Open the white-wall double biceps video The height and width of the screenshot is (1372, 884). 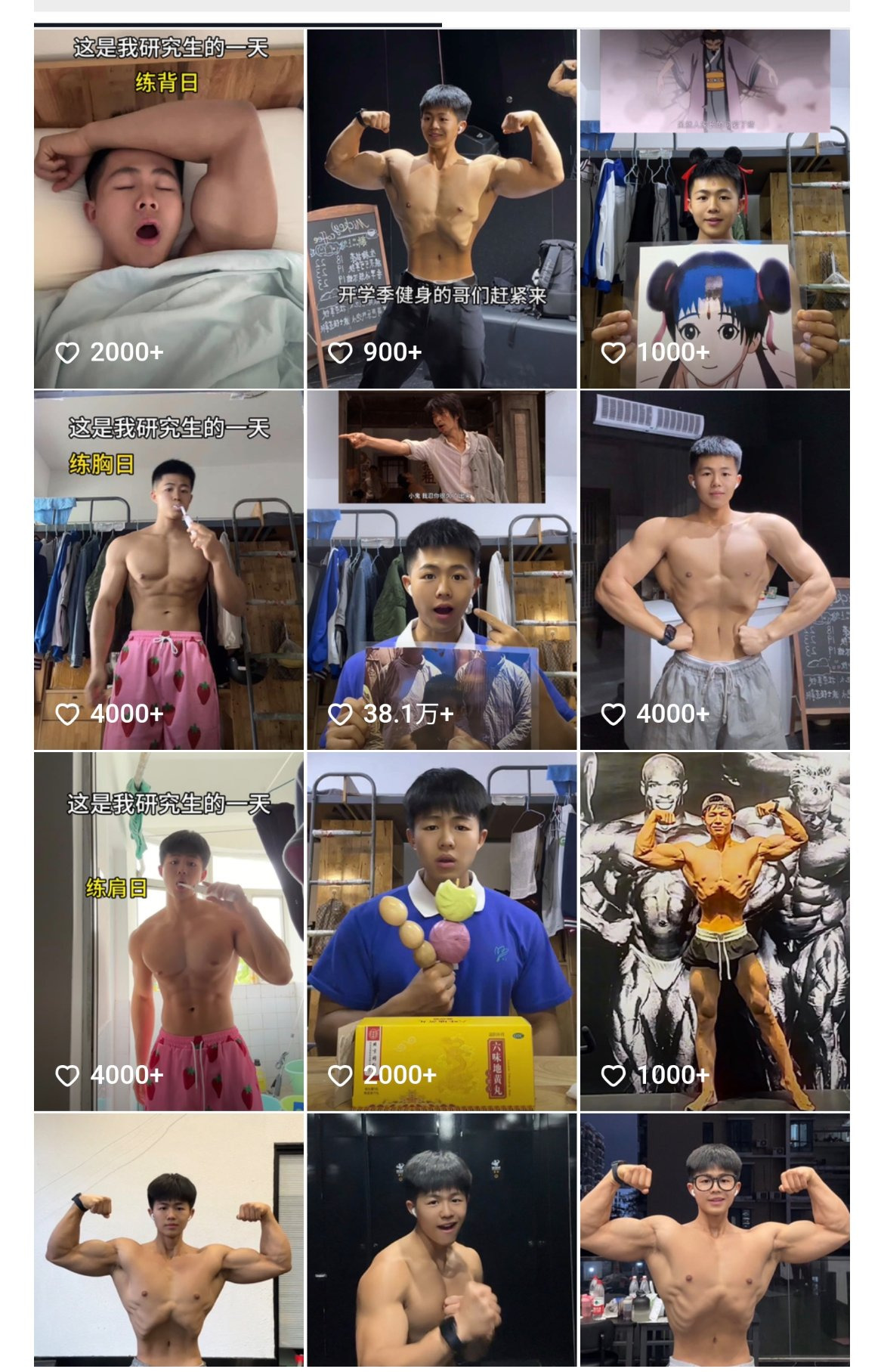pos(168,1240)
